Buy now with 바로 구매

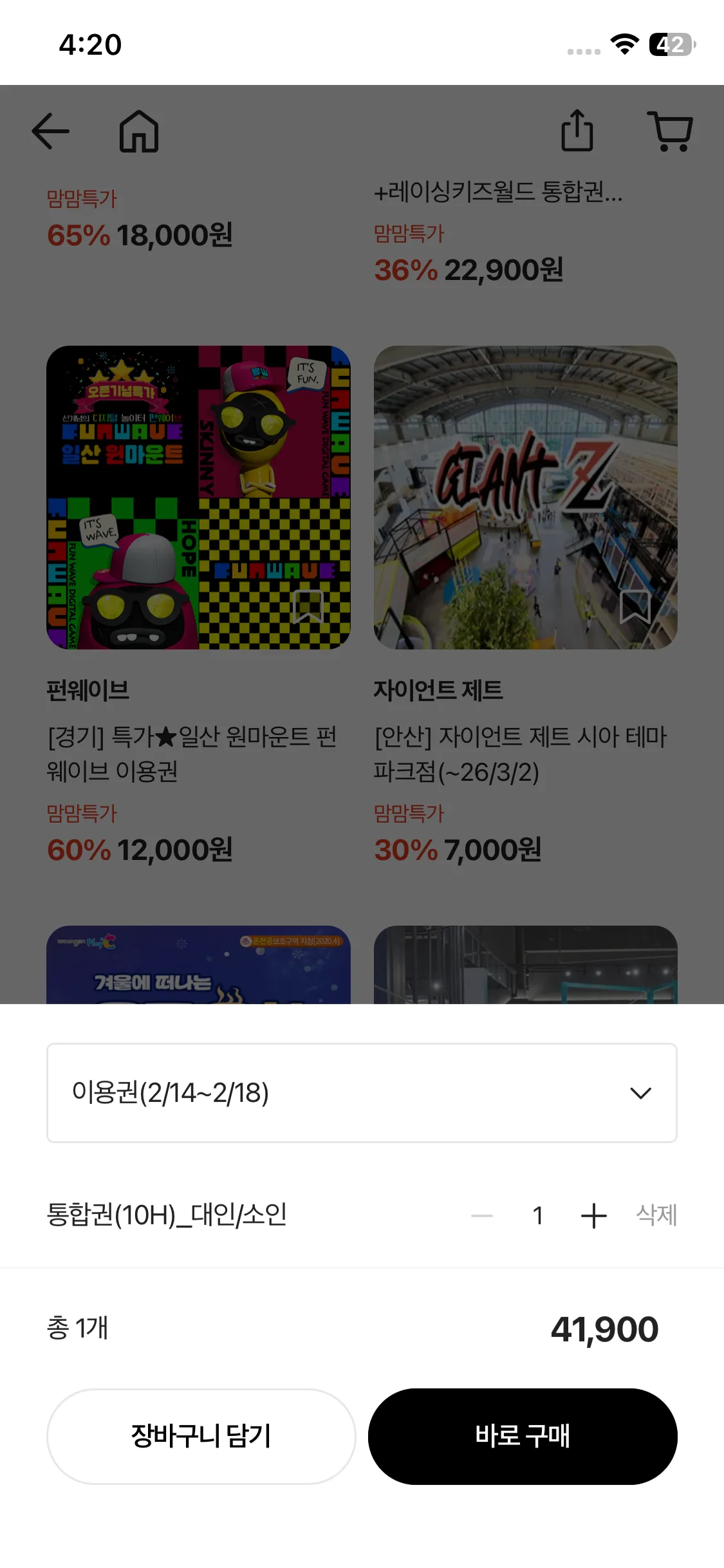pyautogui.click(x=523, y=1436)
